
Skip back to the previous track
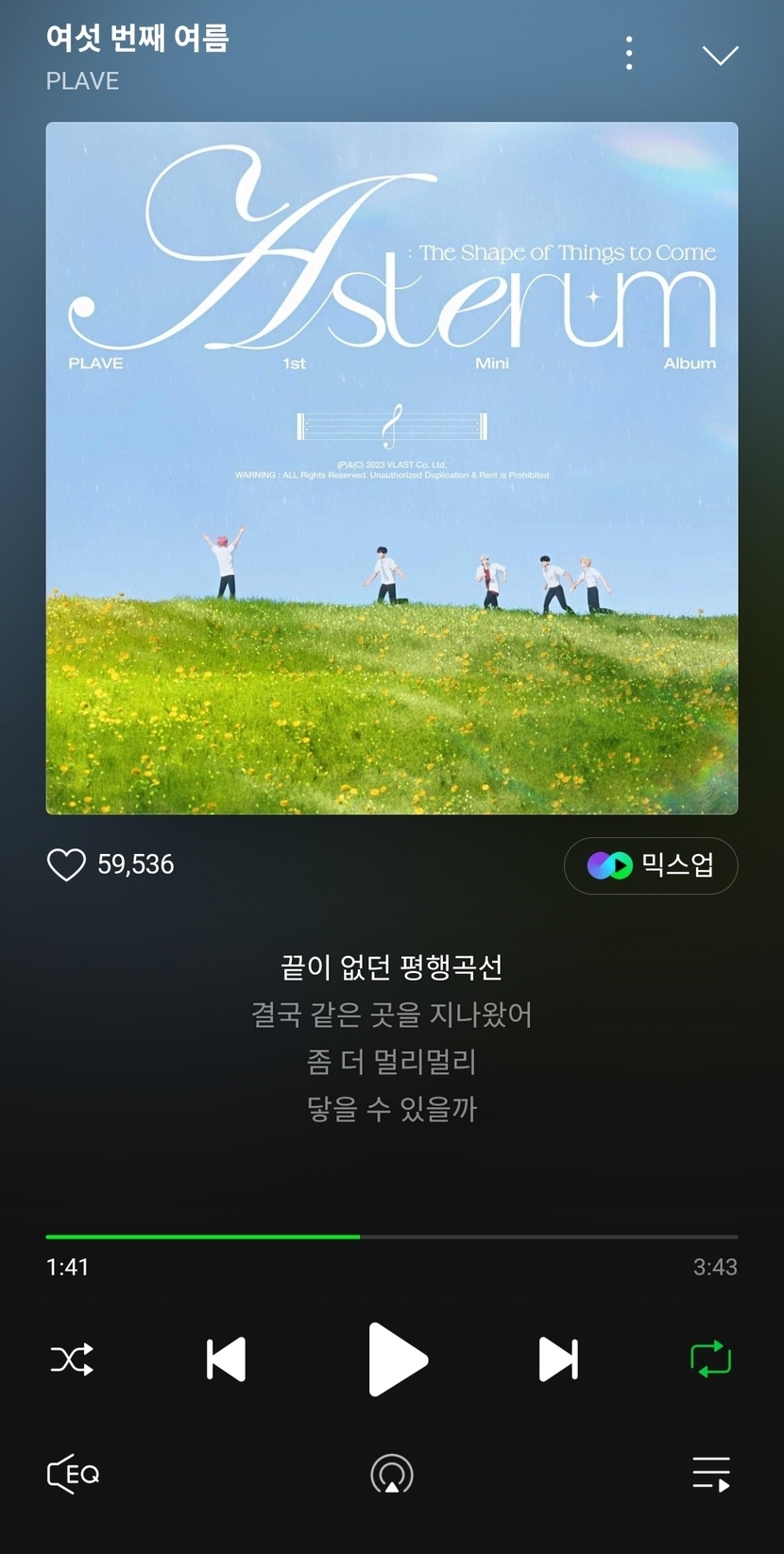[226, 1359]
